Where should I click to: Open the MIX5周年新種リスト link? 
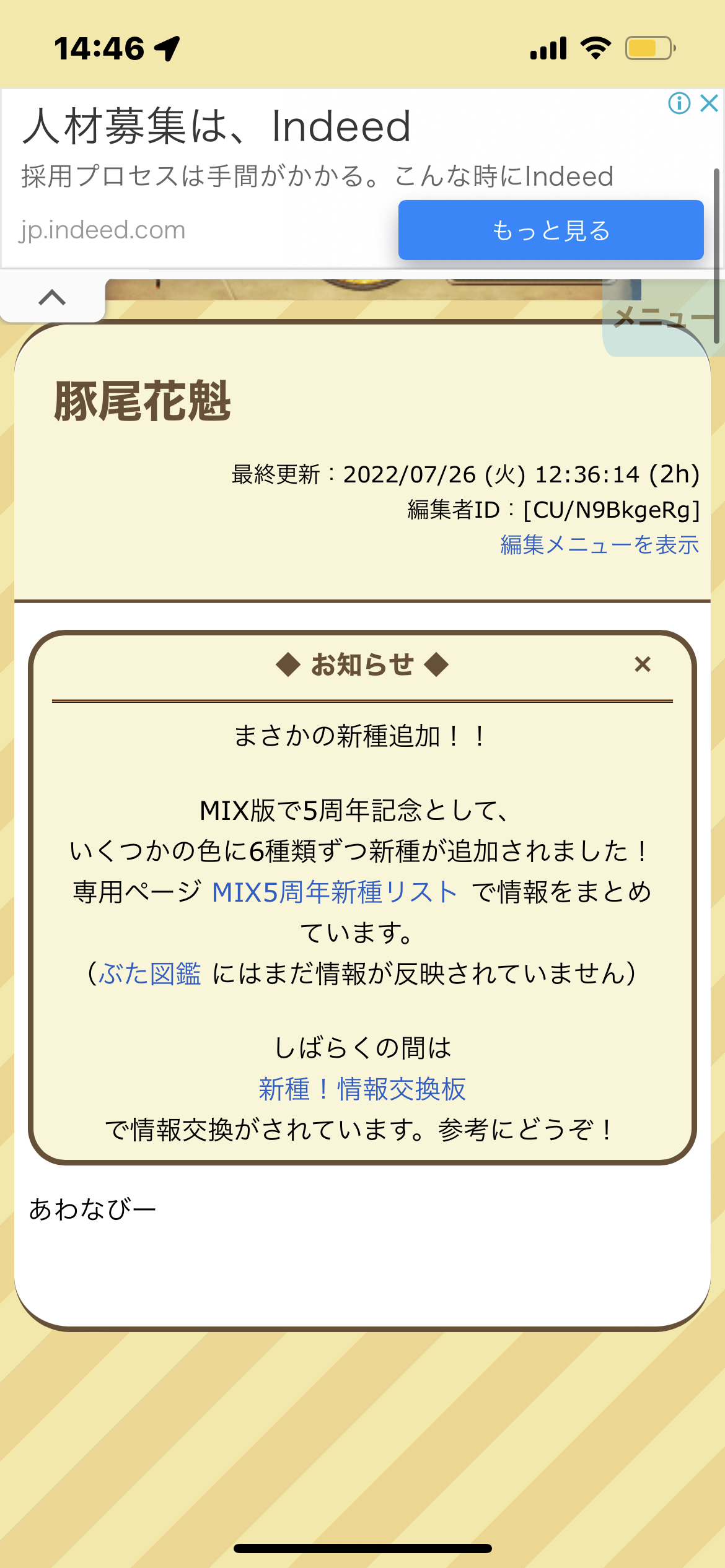click(x=335, y=892)
